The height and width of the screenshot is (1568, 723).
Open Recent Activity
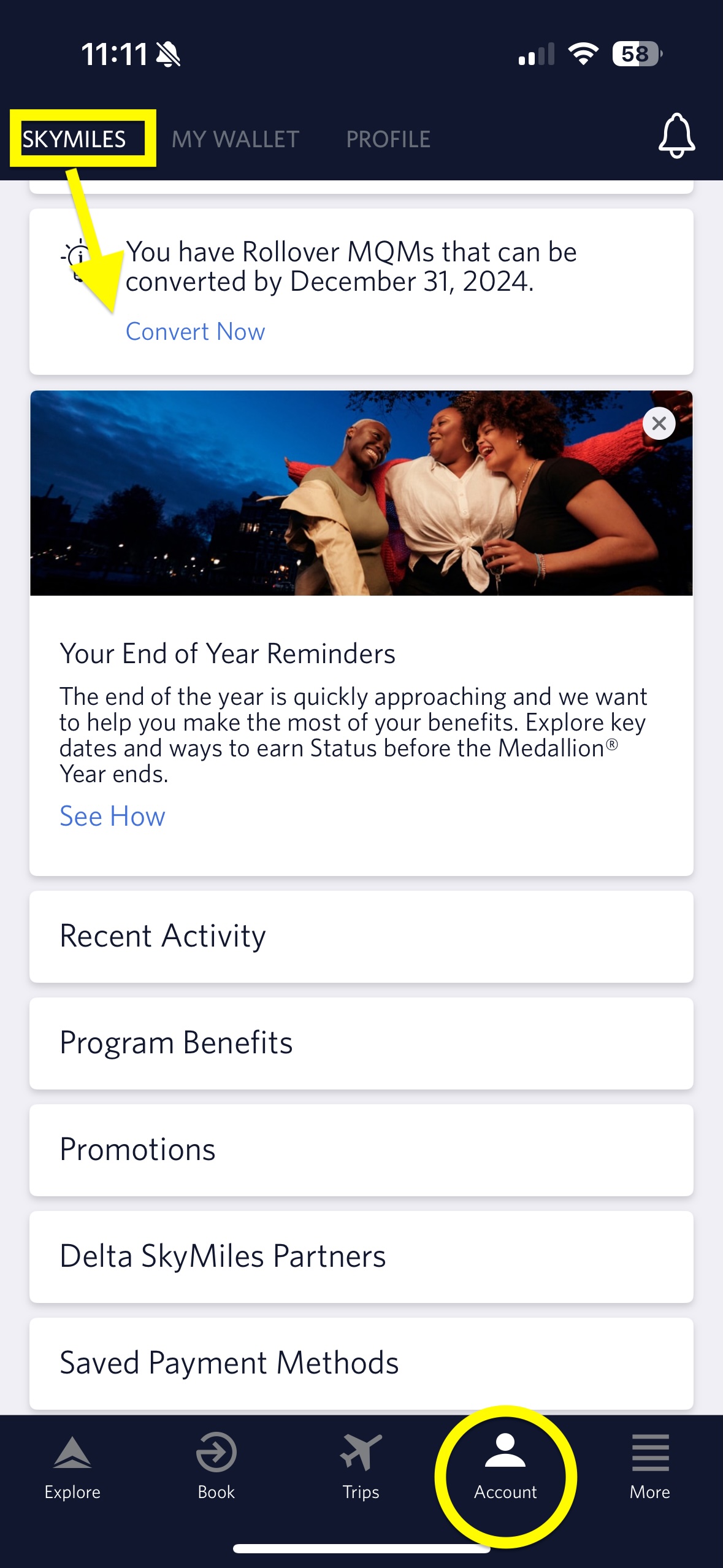pos(361,936)
